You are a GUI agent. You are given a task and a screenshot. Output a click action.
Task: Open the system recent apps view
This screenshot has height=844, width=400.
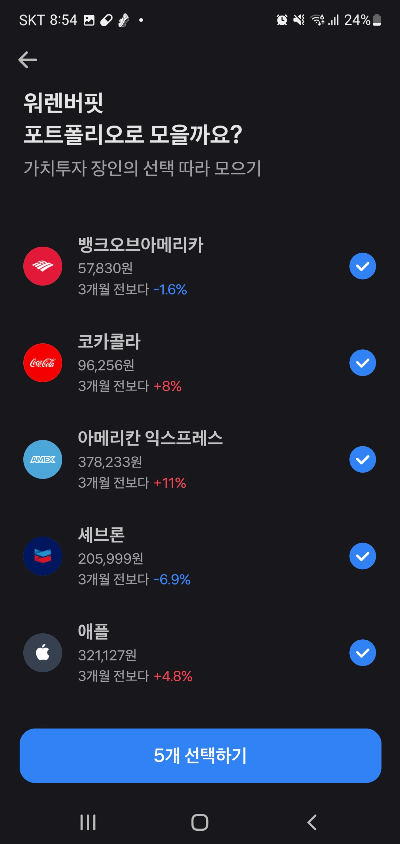88,822
